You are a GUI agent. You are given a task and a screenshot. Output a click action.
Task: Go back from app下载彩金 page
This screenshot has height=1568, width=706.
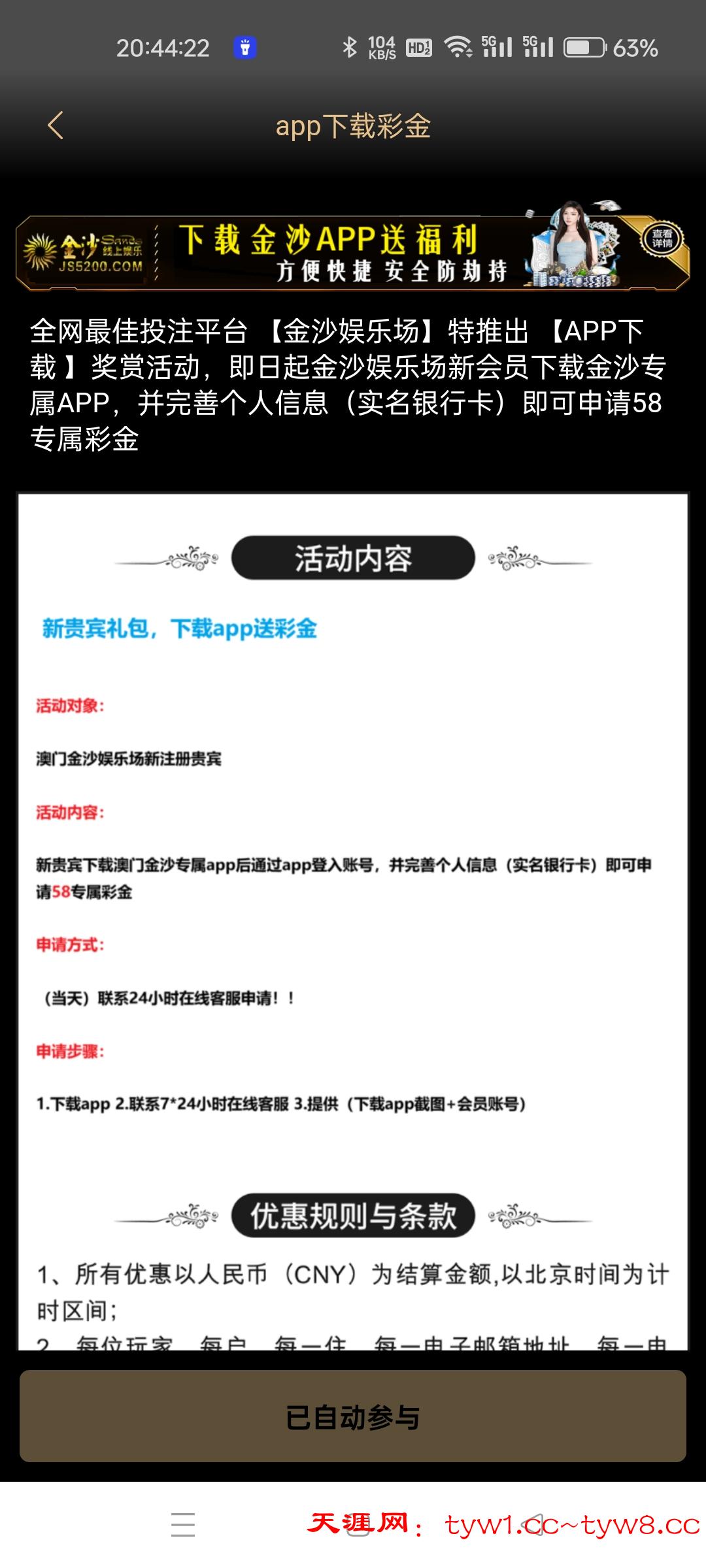pyautogui.click(x=56, y=125)
